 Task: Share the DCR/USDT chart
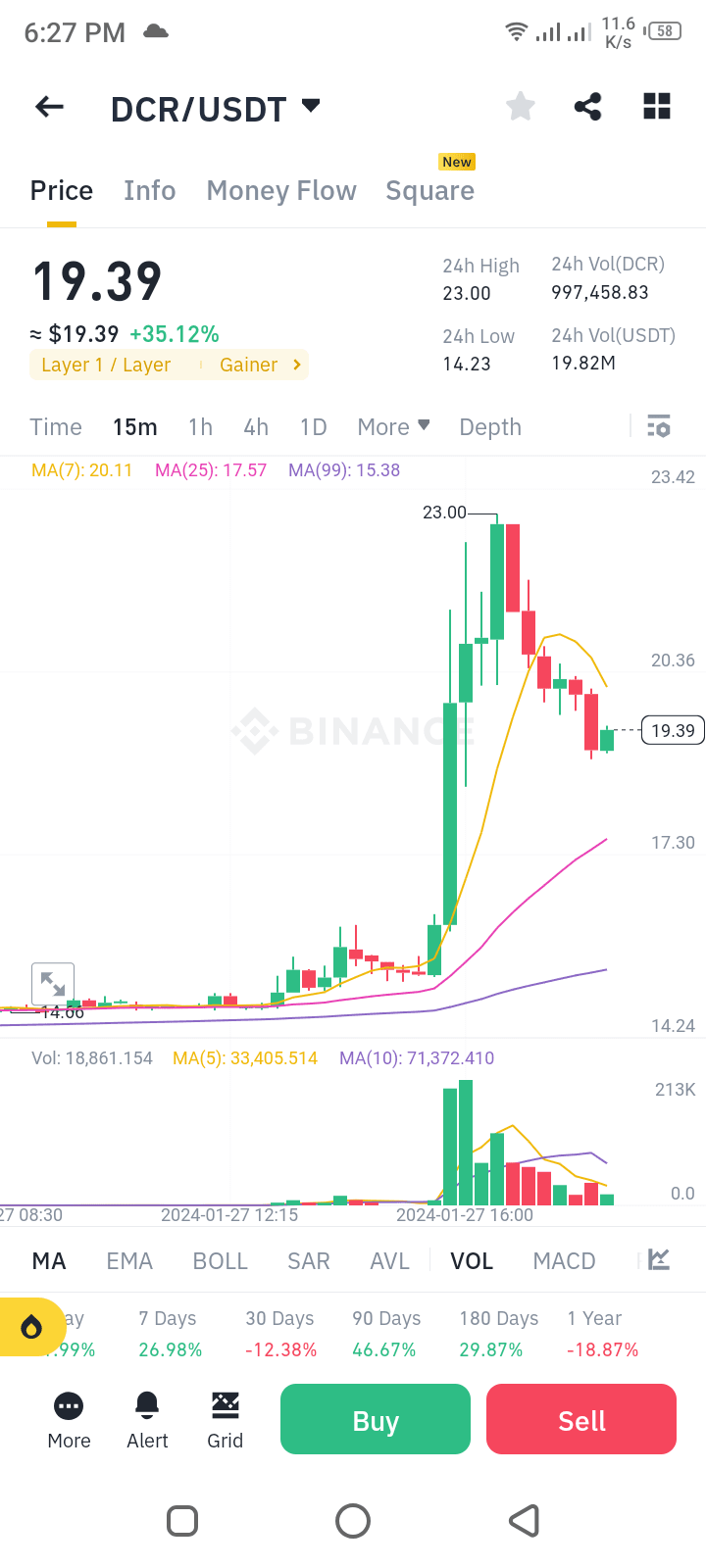coord(587,107)
